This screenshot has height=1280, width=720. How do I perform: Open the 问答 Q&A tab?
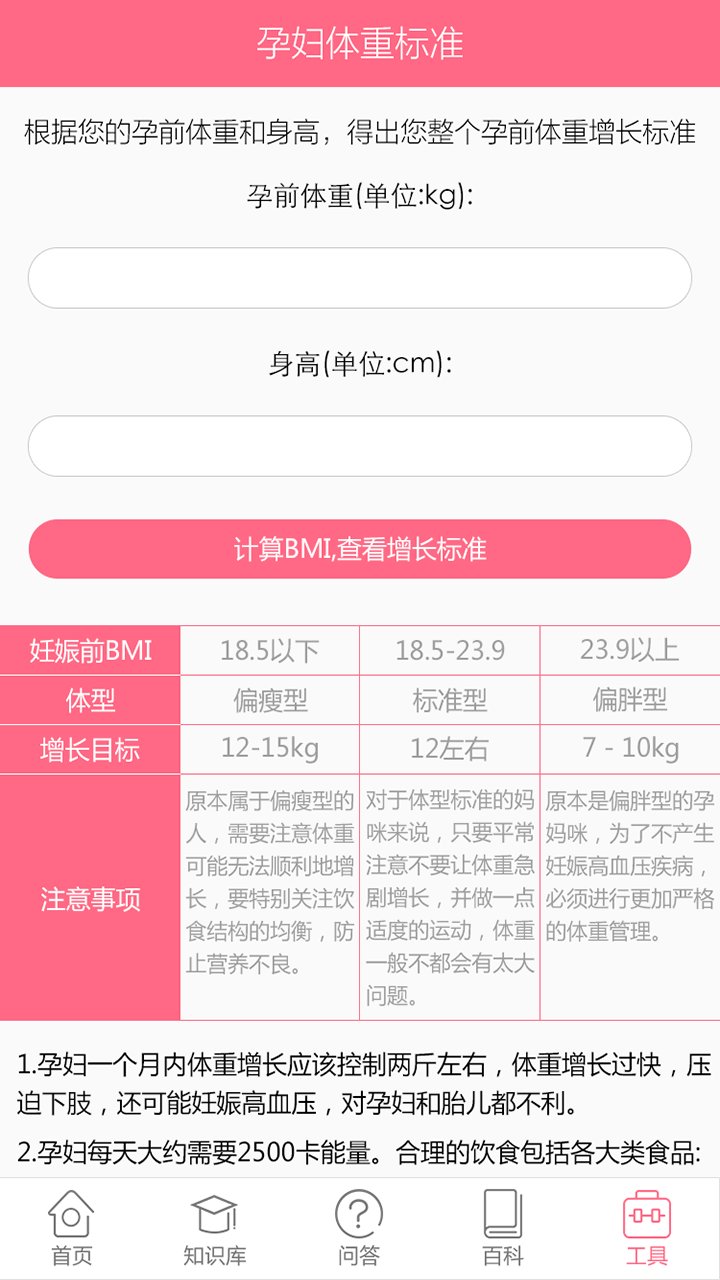(359, 1228)
